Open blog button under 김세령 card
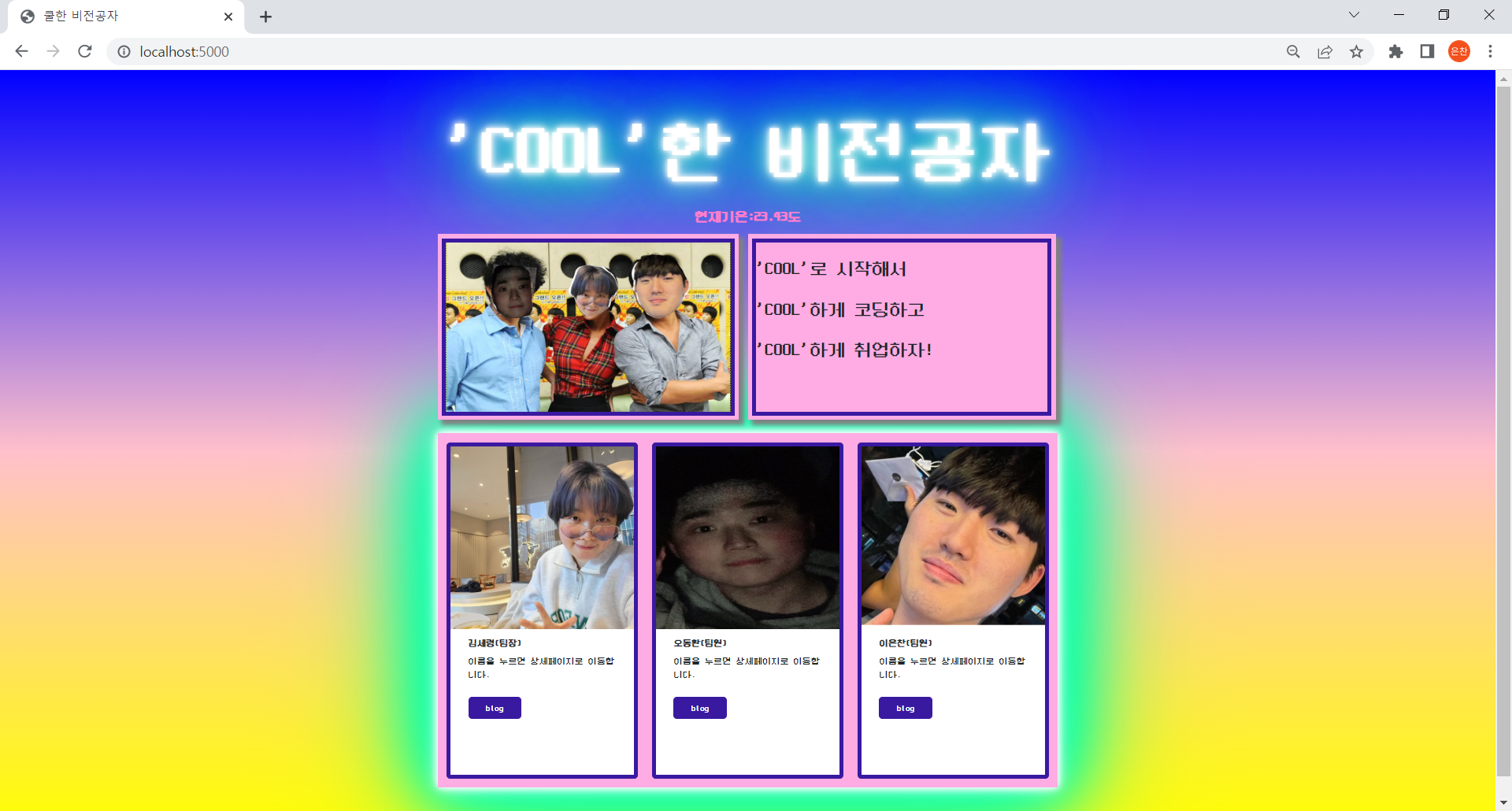 point(495,708)
